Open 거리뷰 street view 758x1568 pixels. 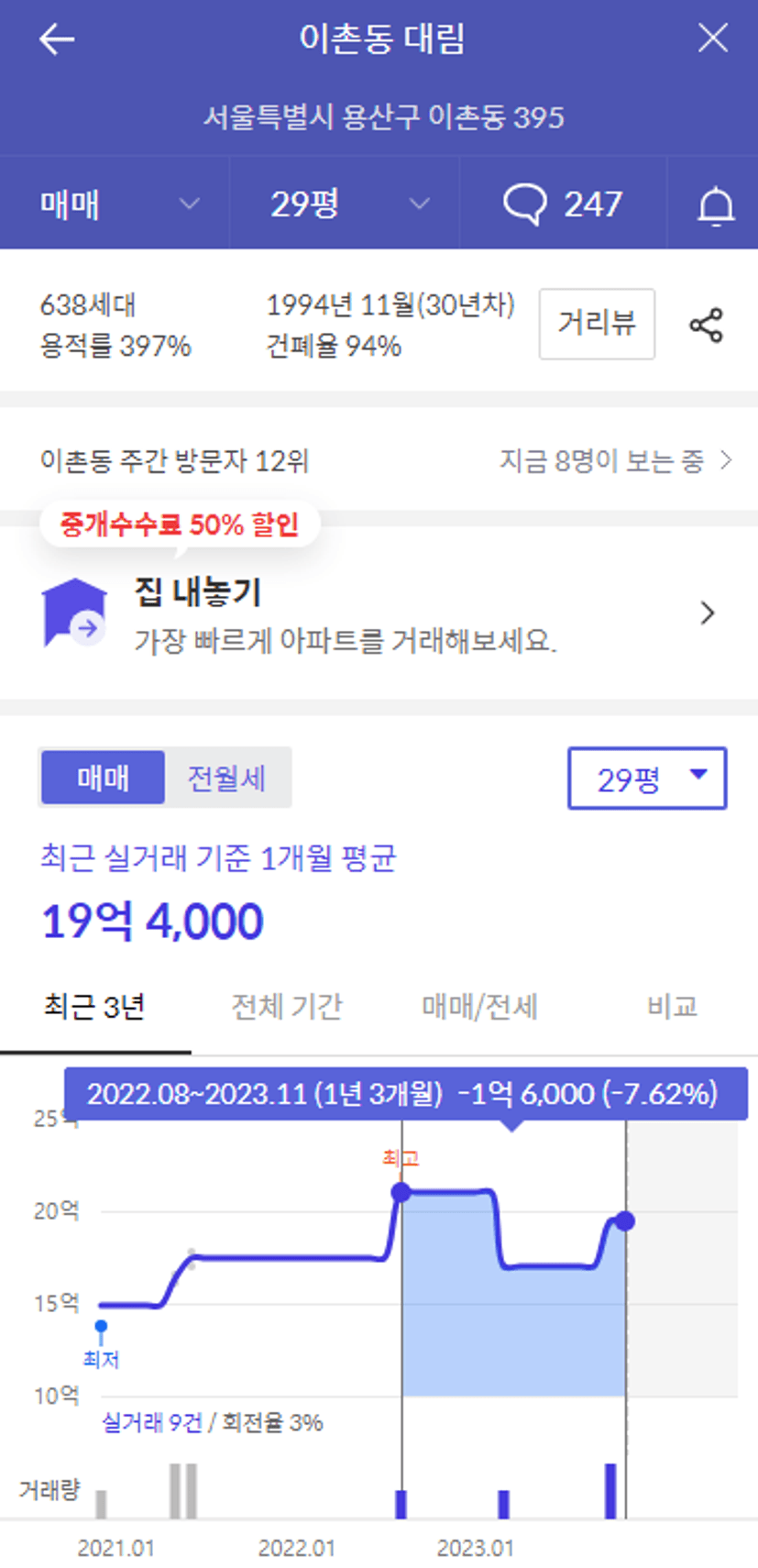(x=597, y=324)
